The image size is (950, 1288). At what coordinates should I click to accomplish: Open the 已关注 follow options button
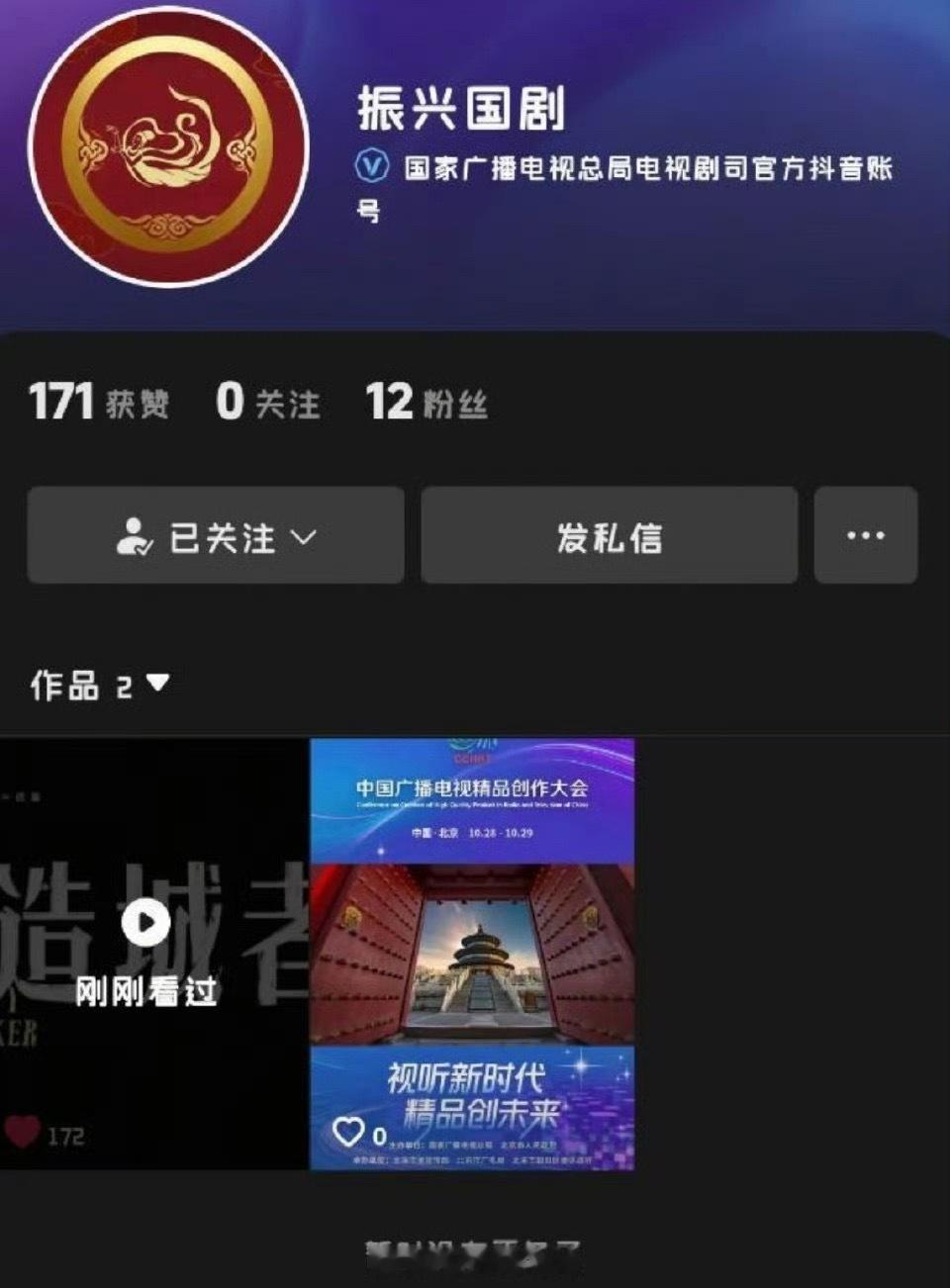tap(215, 535)
